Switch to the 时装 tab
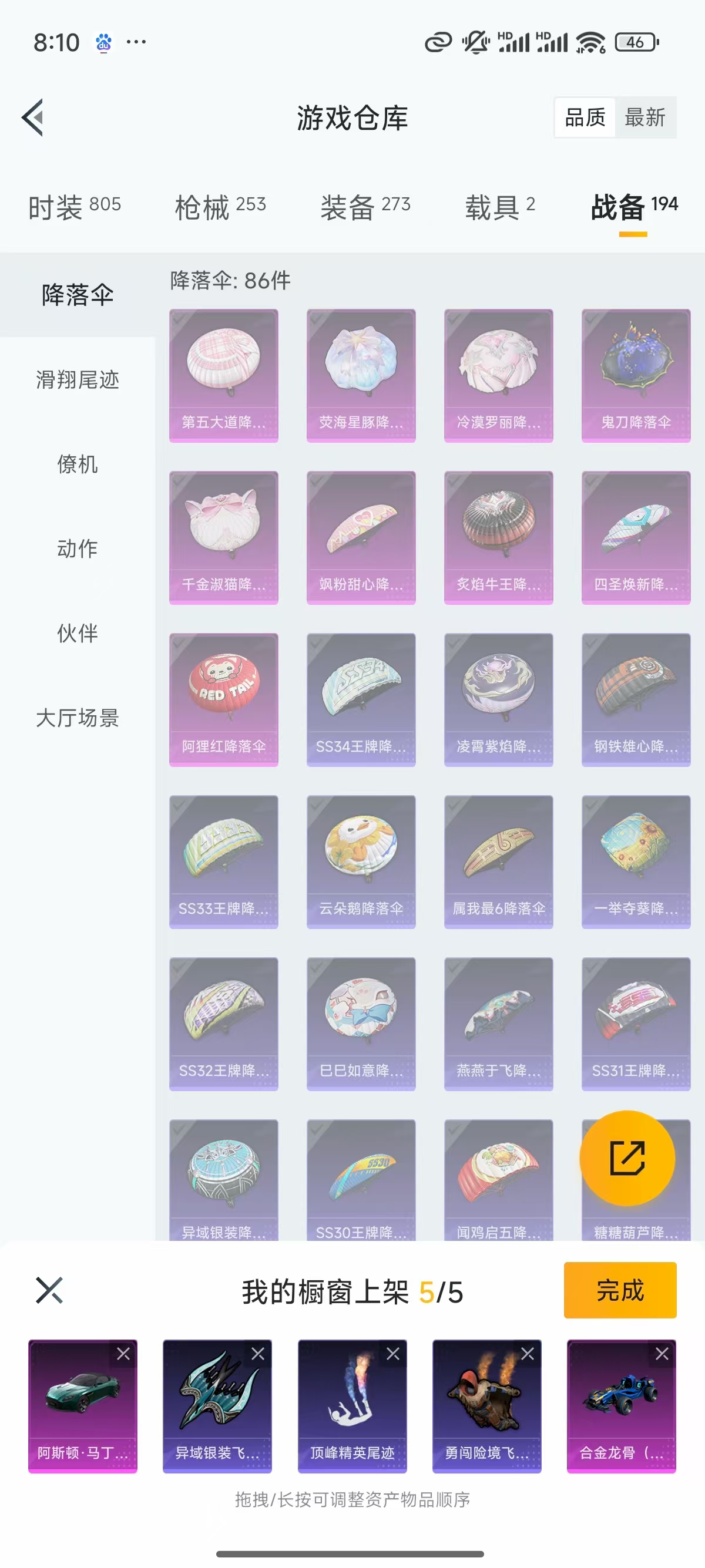The height and width of the screenshot is (1568, 705). [x=74, y=207]
